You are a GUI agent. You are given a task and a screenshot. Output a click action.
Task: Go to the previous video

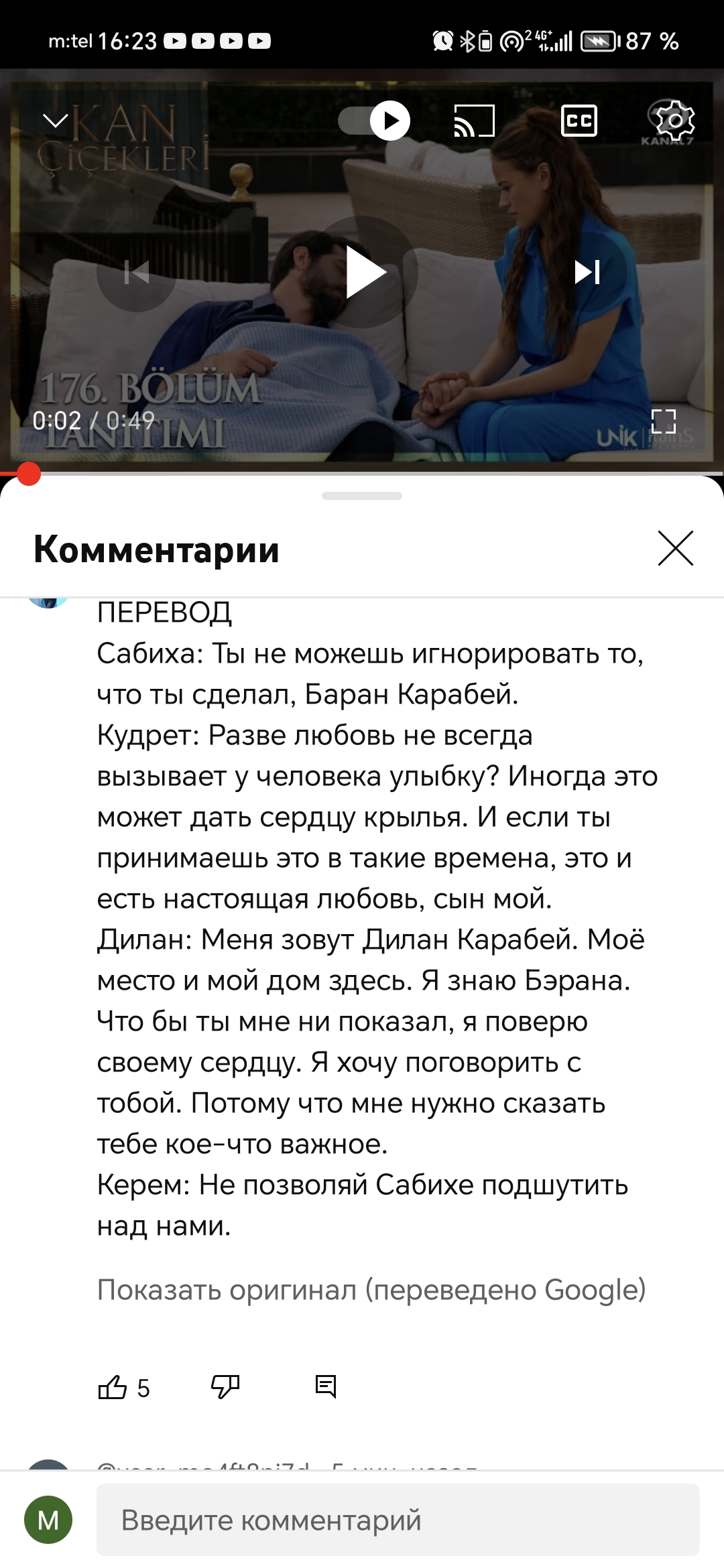pos(137,272)
